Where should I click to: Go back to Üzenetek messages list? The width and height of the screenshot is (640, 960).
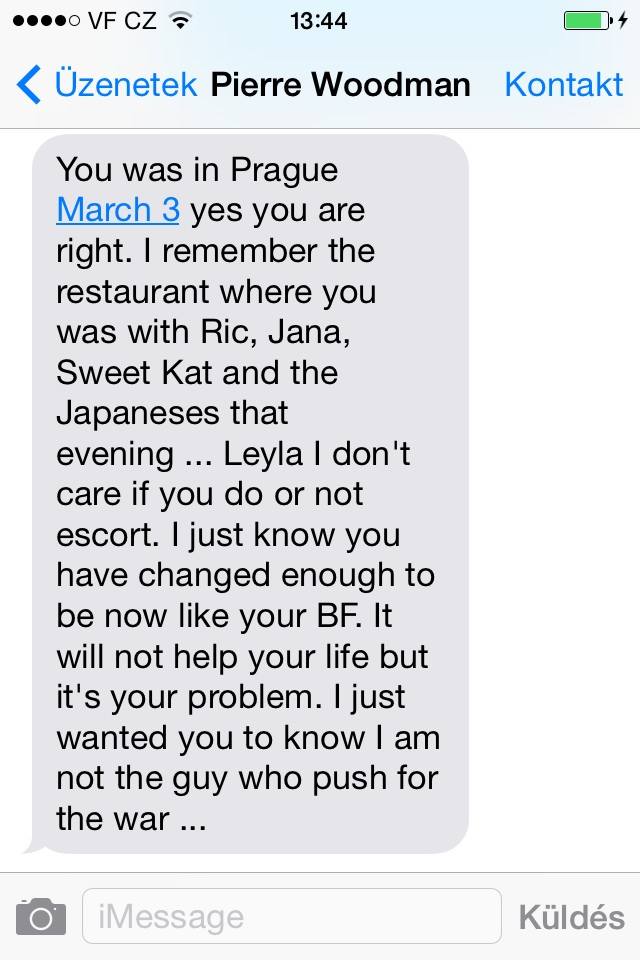coord(107,85)
